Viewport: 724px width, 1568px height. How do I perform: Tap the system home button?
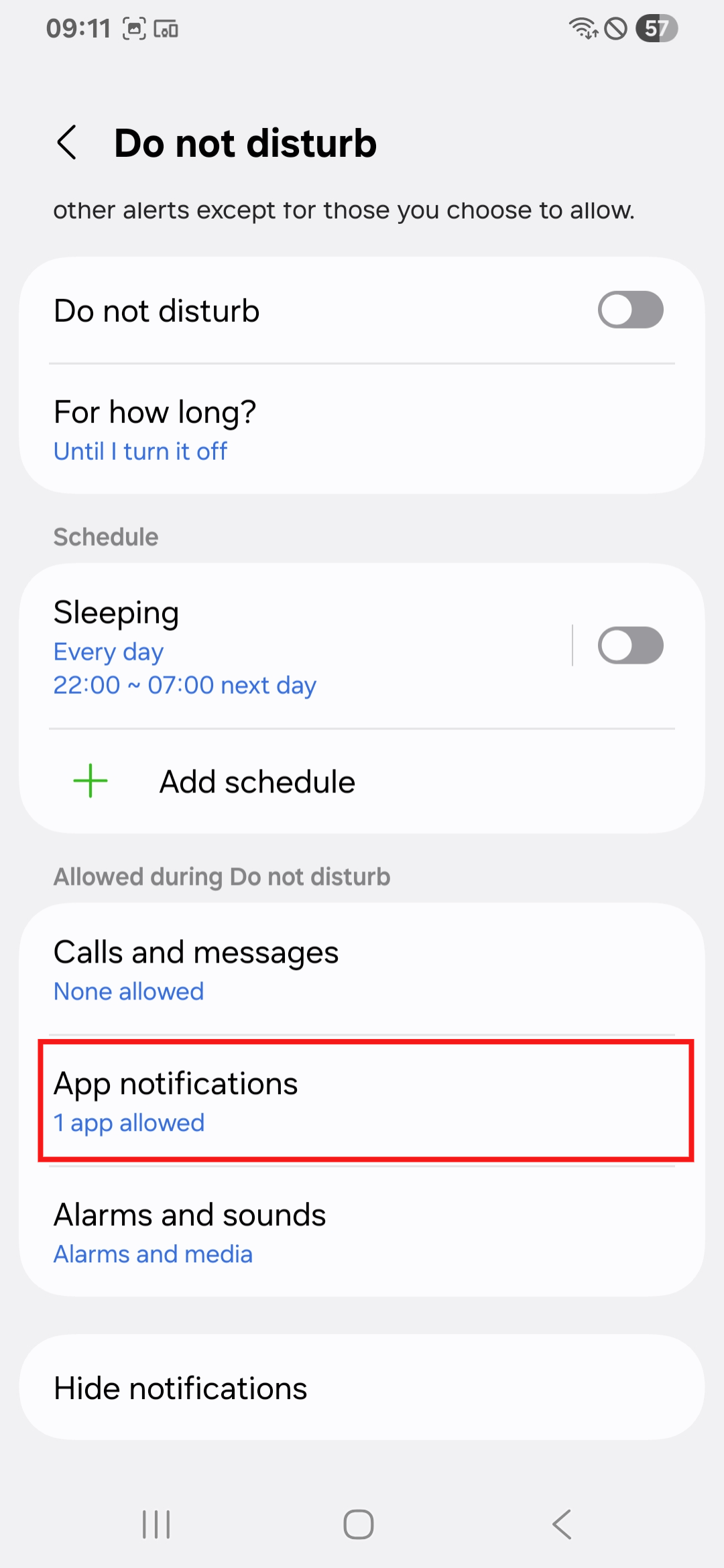(359, 1524)
